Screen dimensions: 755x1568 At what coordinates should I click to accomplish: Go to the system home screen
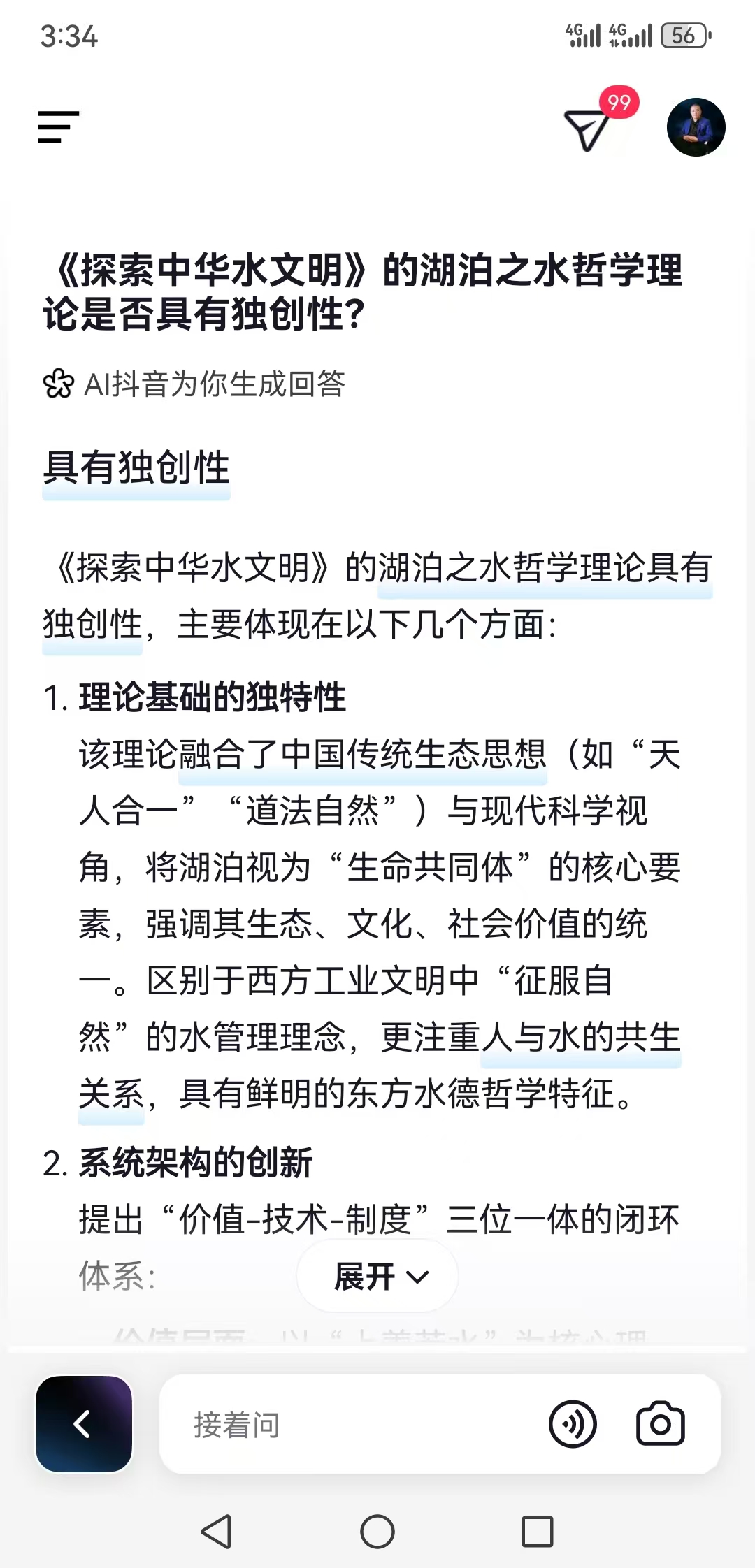coord(377,1532)
